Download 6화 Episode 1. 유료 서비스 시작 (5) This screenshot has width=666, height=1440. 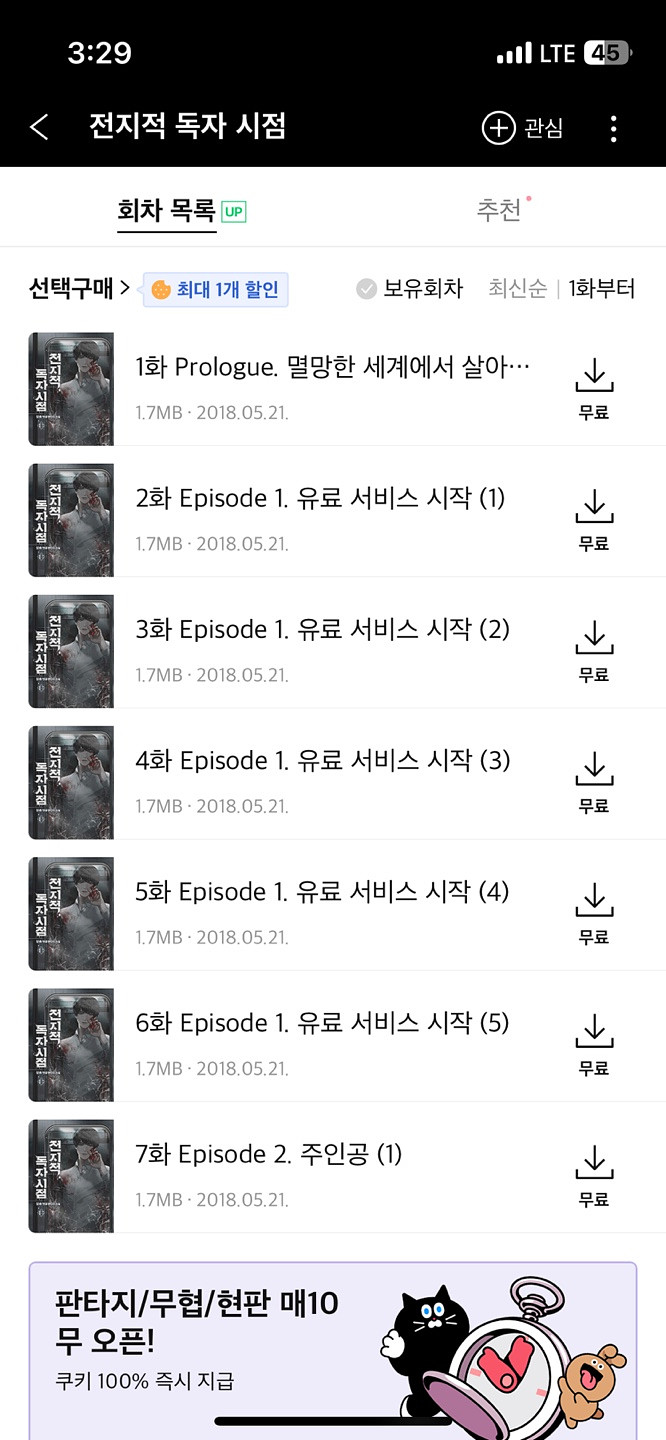(594, 1043)
